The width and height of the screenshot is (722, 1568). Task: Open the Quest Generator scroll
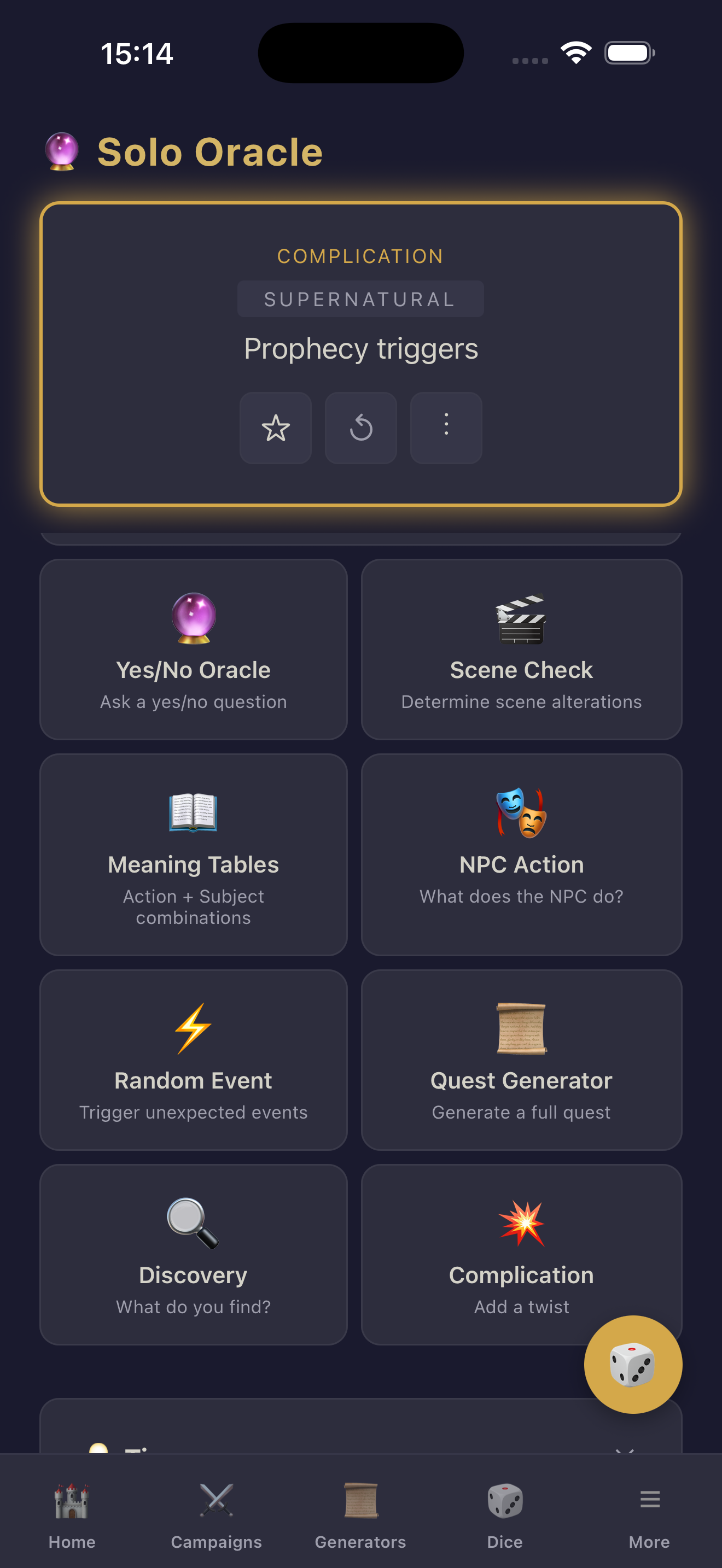[521, 1060]
